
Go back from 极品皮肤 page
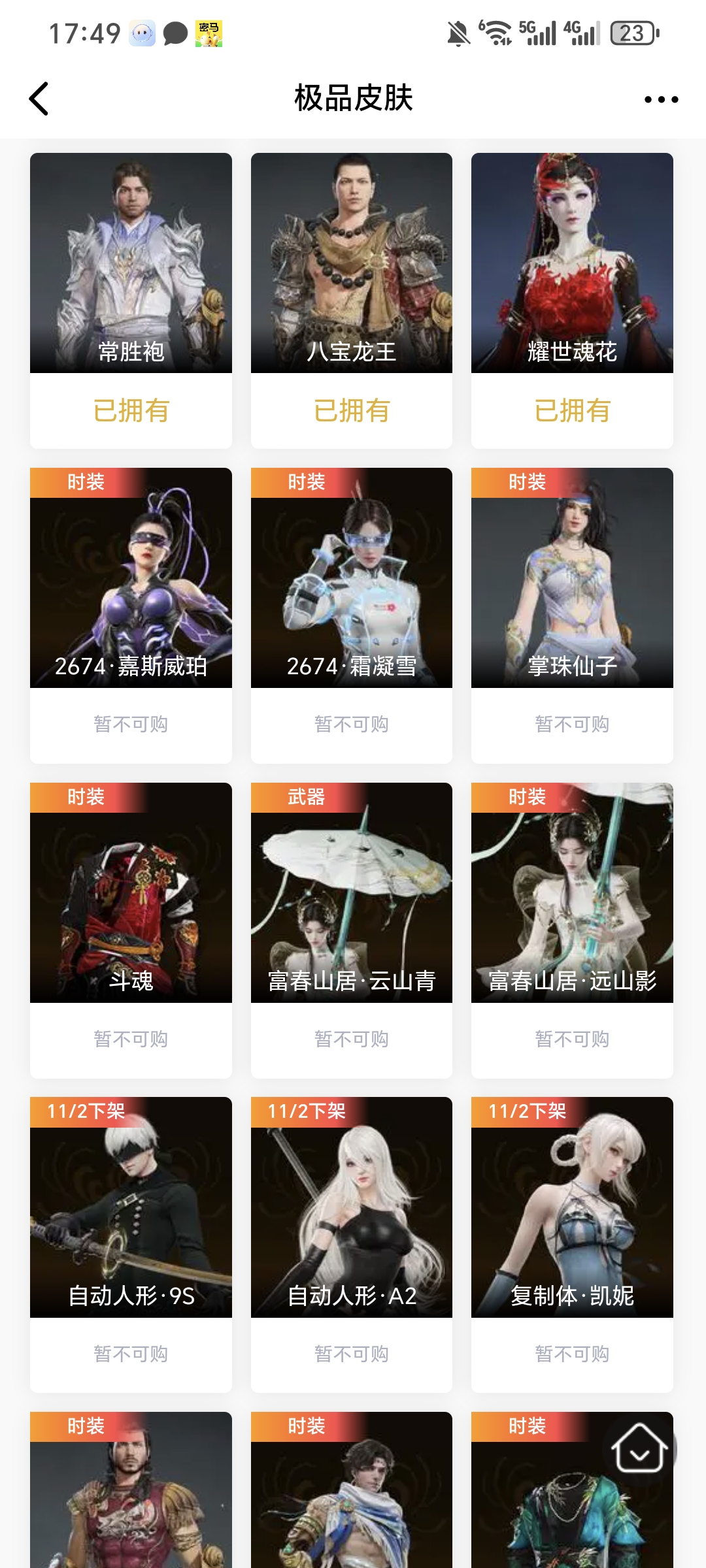click(39, 99)
